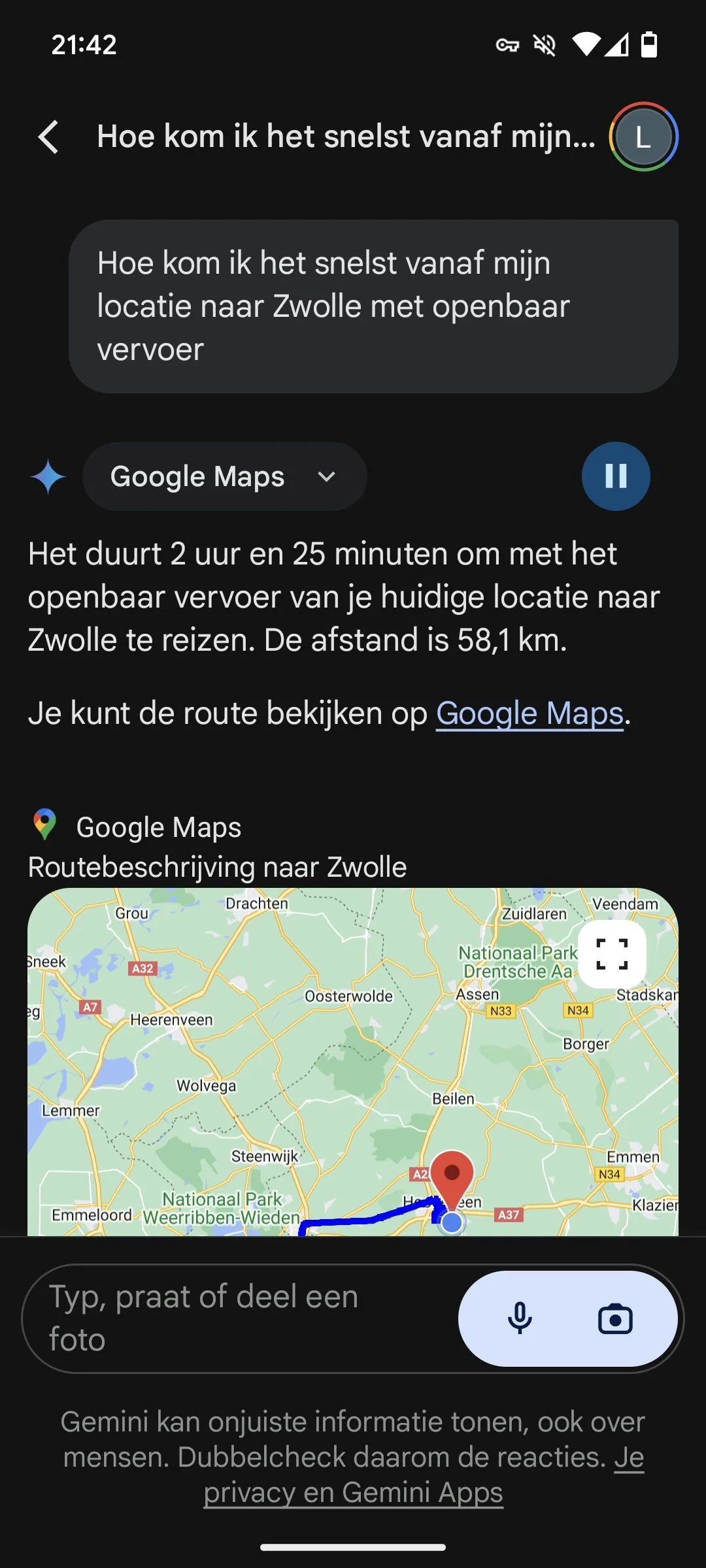Open 'Je privacy en Gemini Apps' link

coord(353,1493)
